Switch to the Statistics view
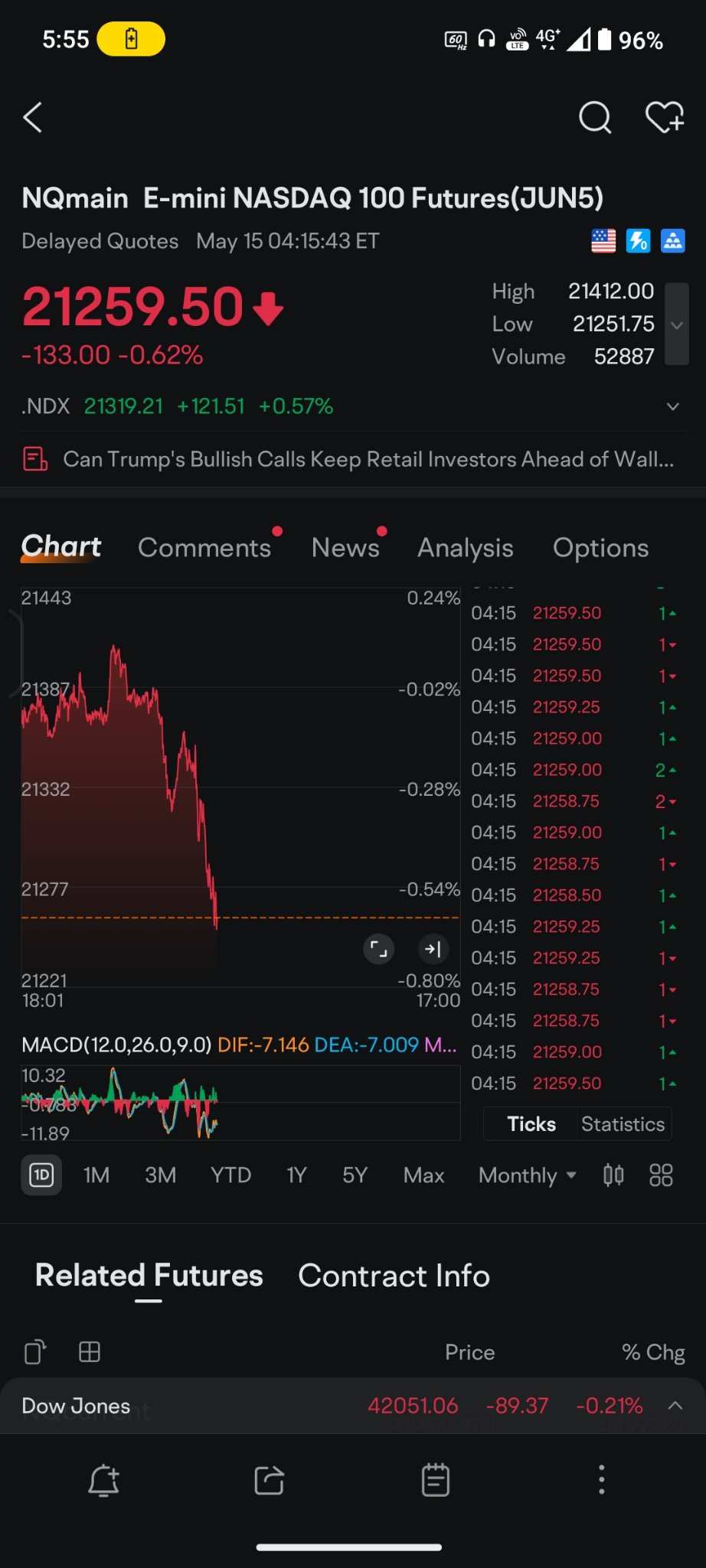 [x=623, y=1124]
